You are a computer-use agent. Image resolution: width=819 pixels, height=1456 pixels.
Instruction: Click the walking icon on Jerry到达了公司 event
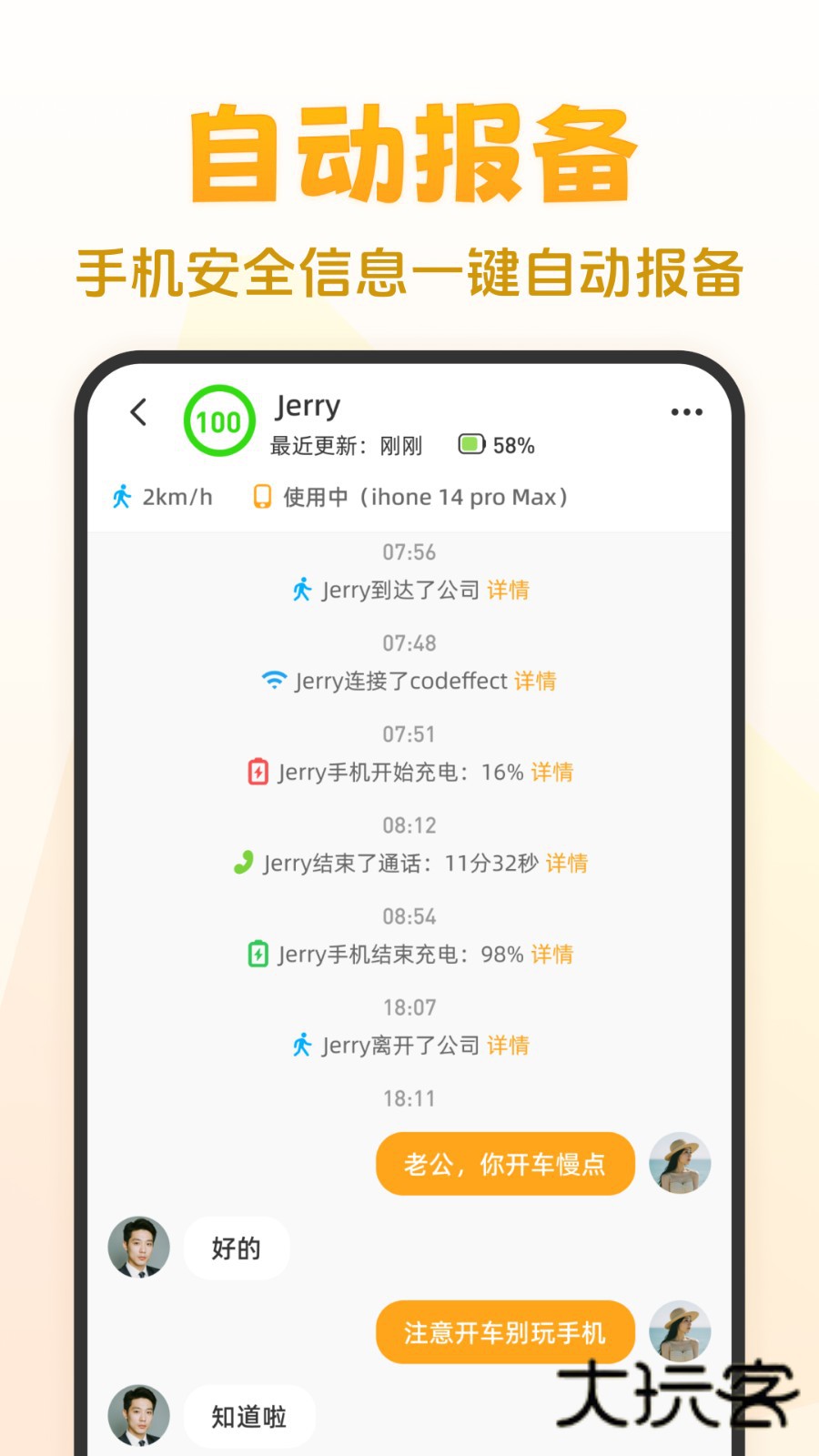303,590
